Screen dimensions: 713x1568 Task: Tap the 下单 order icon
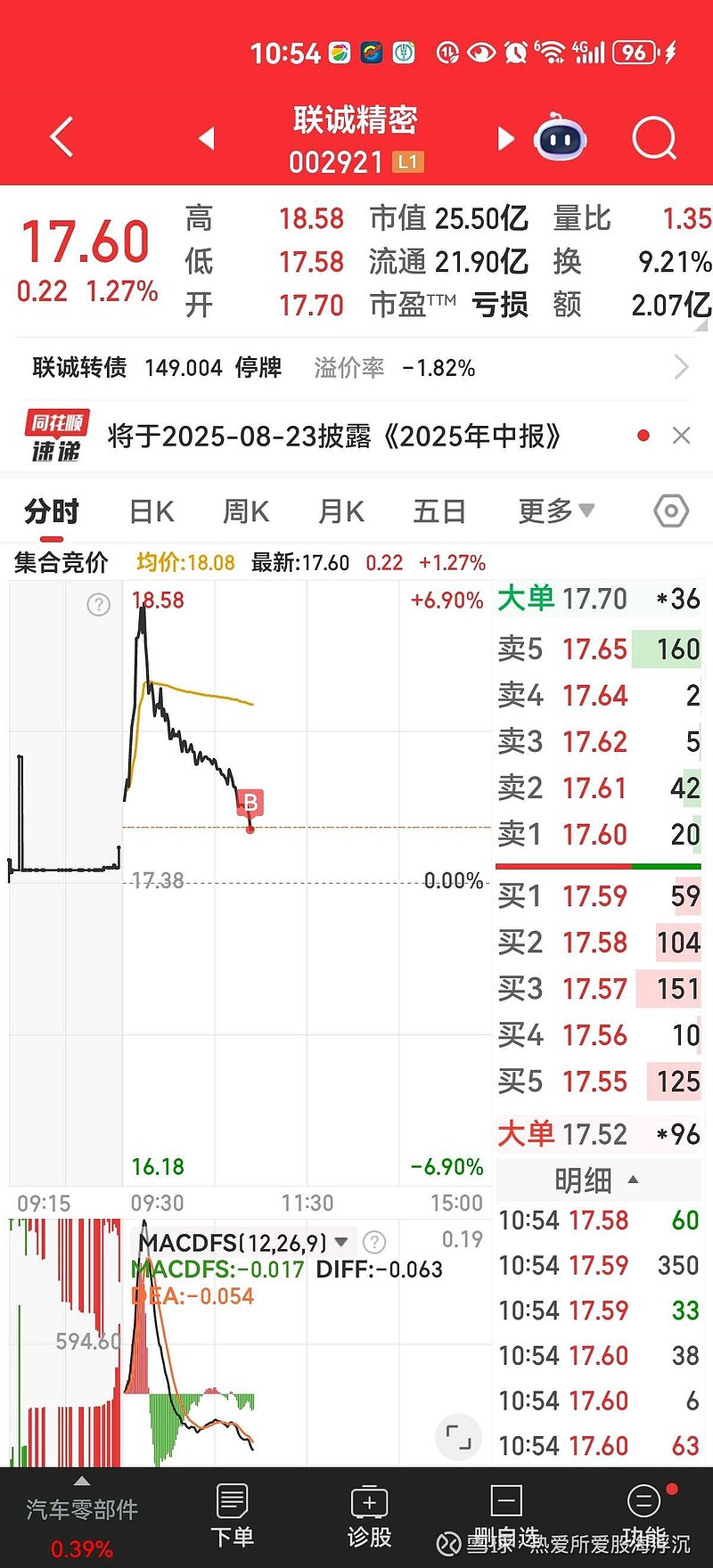tap(232, 1515)
